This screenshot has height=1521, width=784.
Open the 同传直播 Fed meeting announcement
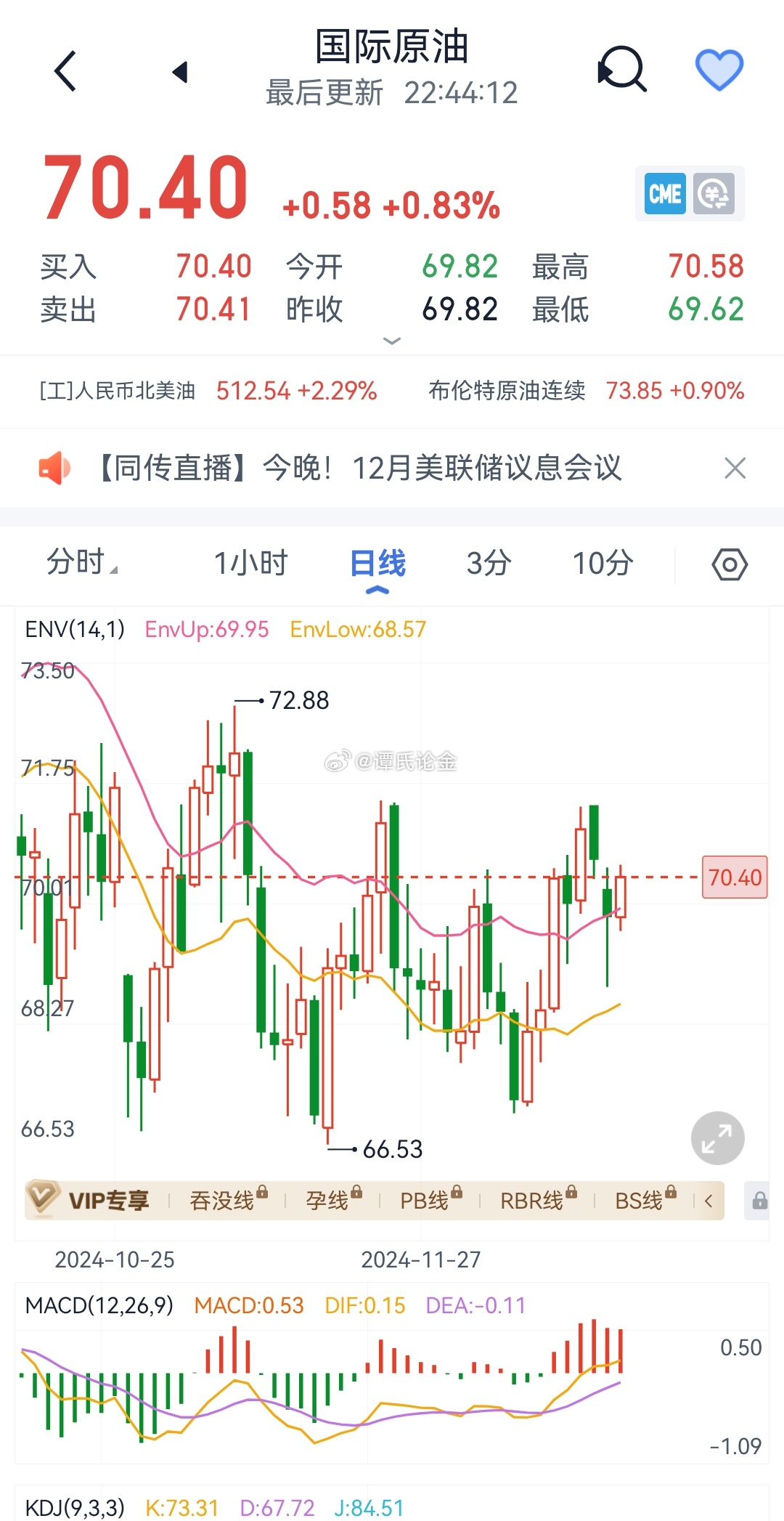pyautogui.click(x=359, y=468)
